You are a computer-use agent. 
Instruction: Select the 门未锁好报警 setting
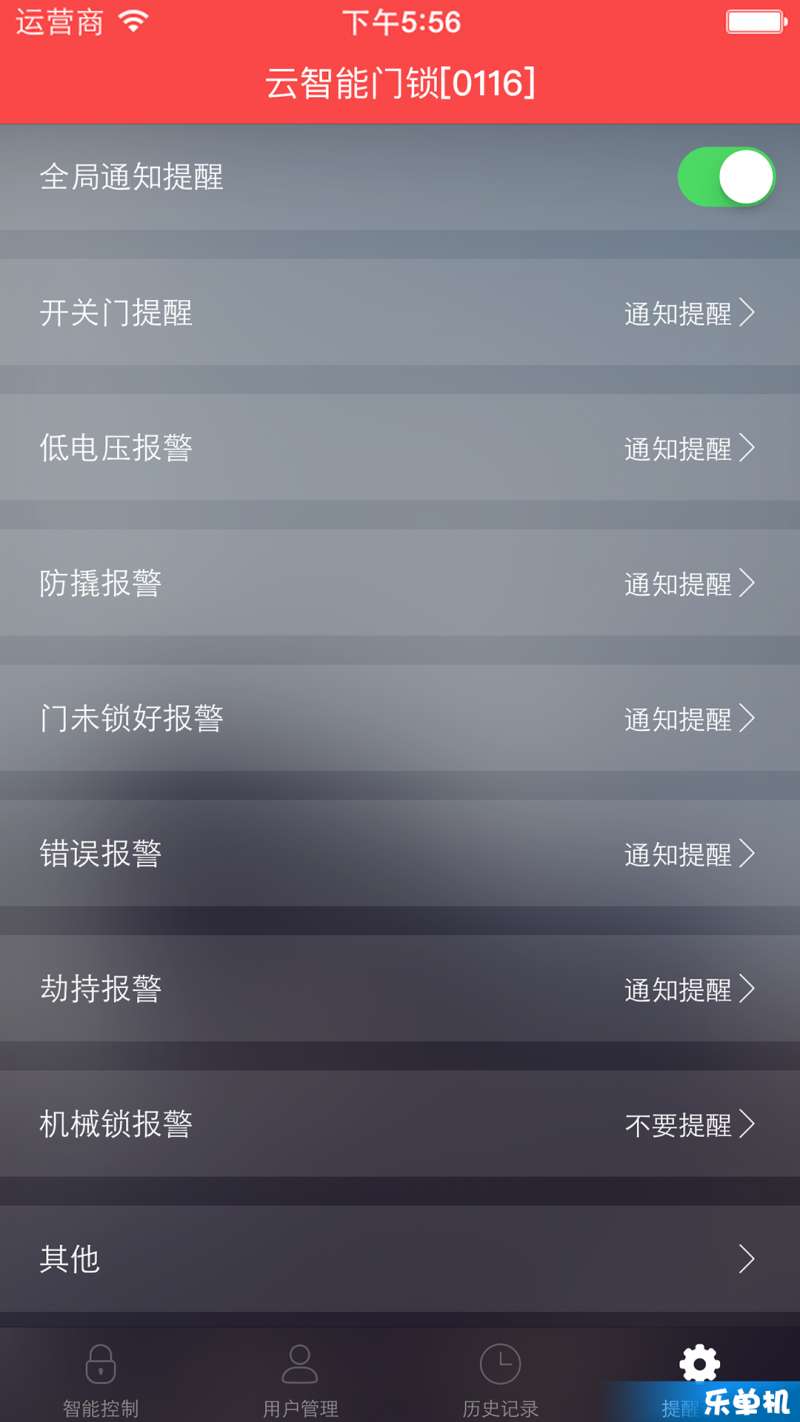tap(400, 718)
